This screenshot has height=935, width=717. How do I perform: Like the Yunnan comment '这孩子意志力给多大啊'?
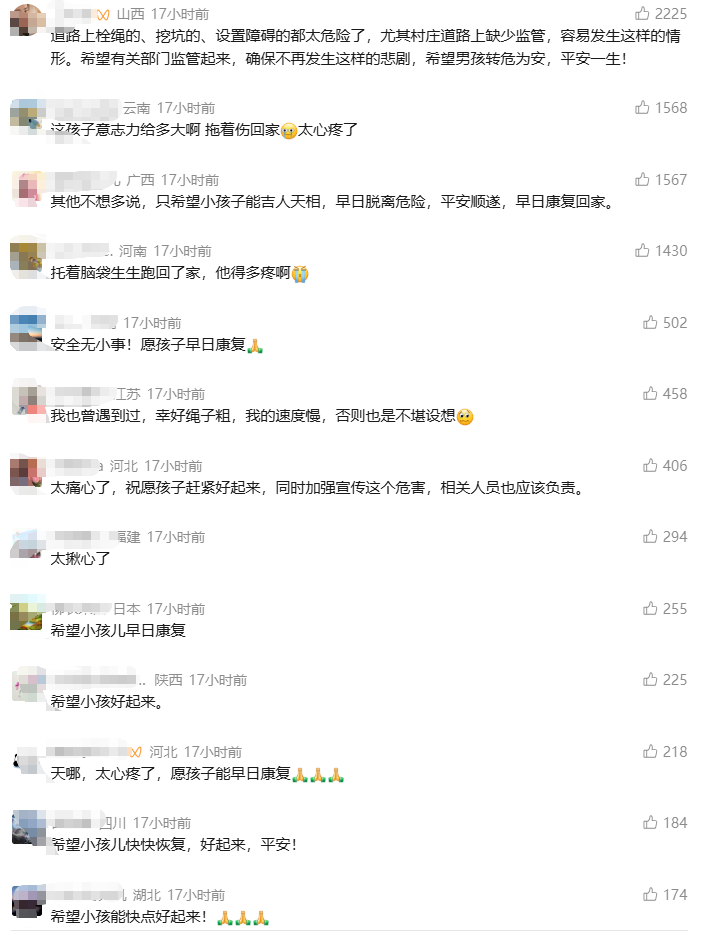coord(642,108)
